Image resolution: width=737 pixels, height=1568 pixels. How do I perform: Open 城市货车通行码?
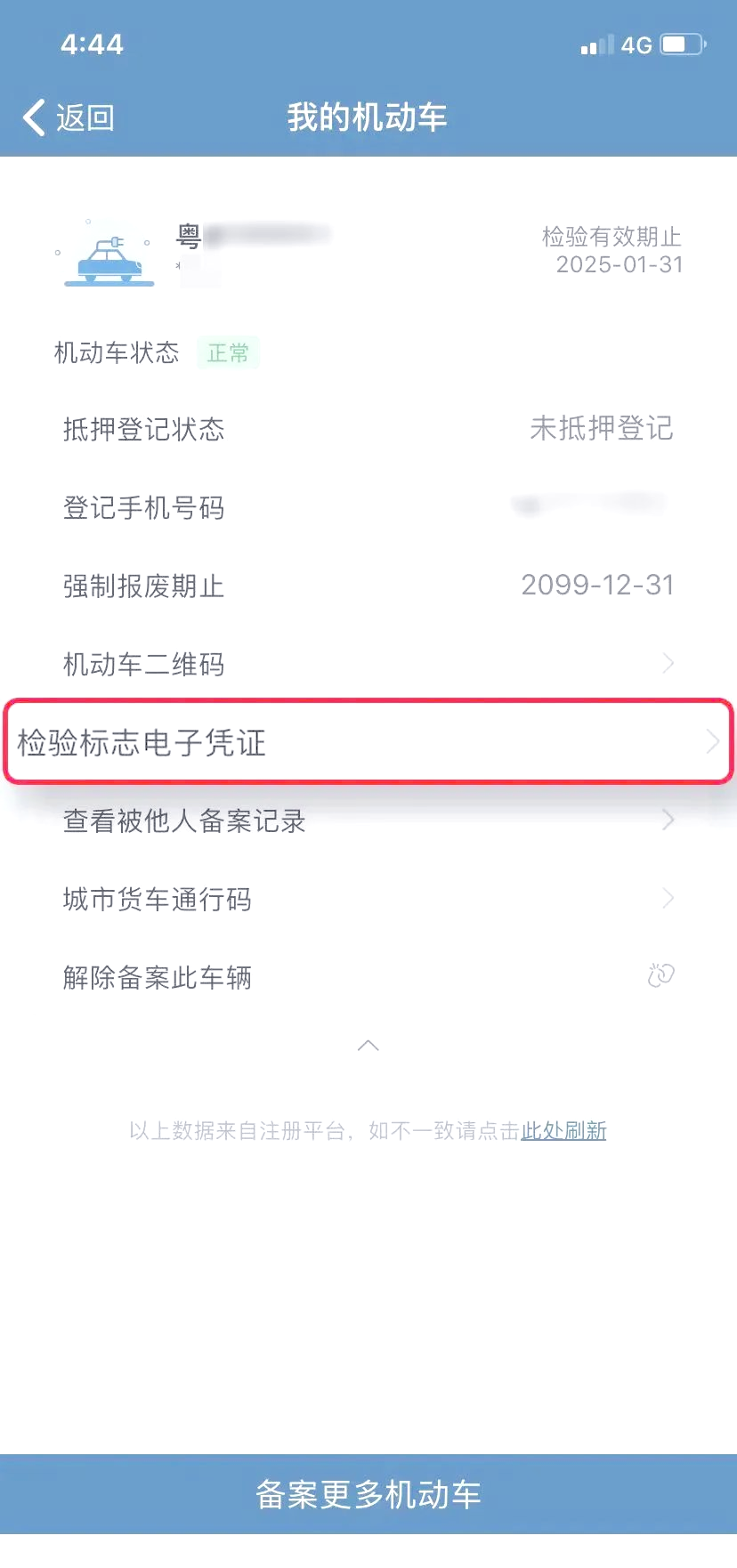[368, 899]
